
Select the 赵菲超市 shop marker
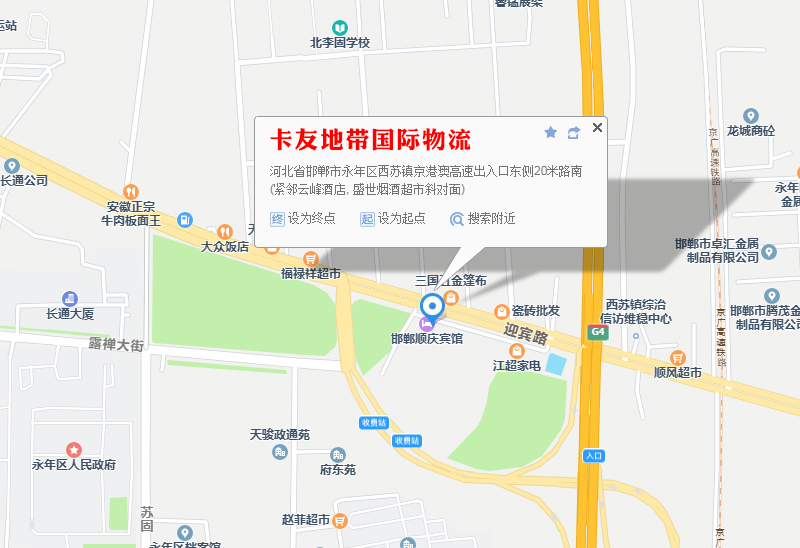tap(339, 520)
